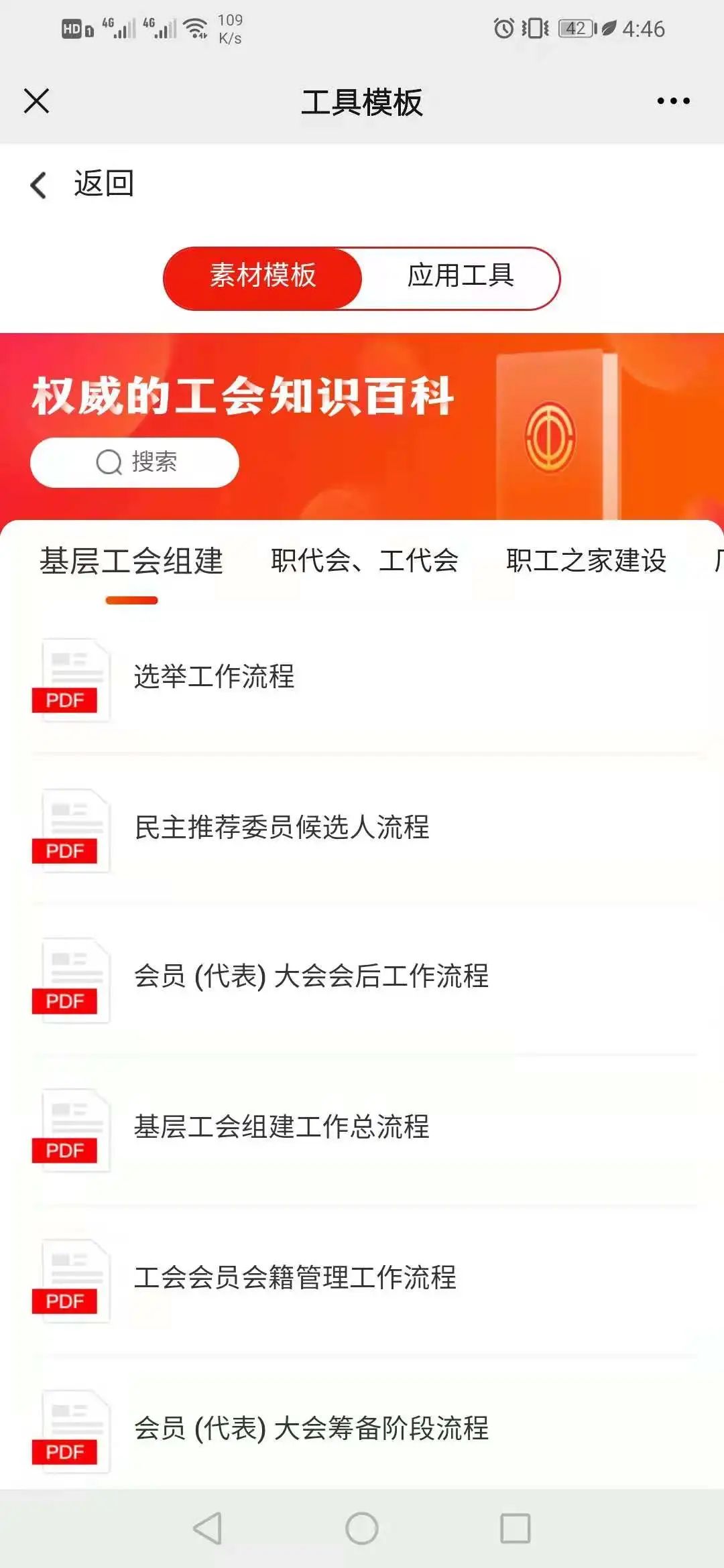Tap the system back button
The height and width of the screenshot is (1568, 724).
[x=208, y=1528]
